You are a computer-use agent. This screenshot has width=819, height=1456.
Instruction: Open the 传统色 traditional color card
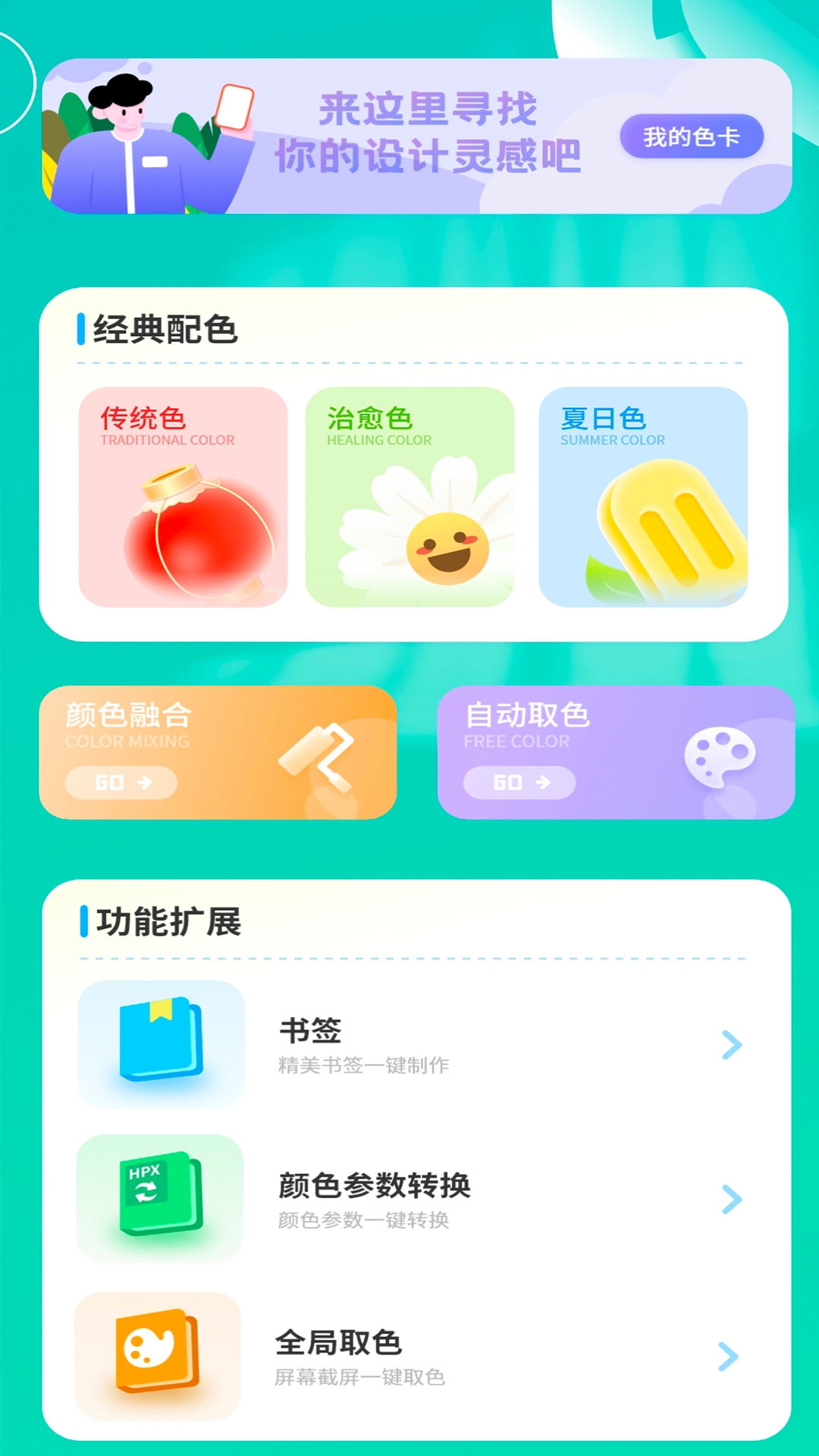coord(183,497)
